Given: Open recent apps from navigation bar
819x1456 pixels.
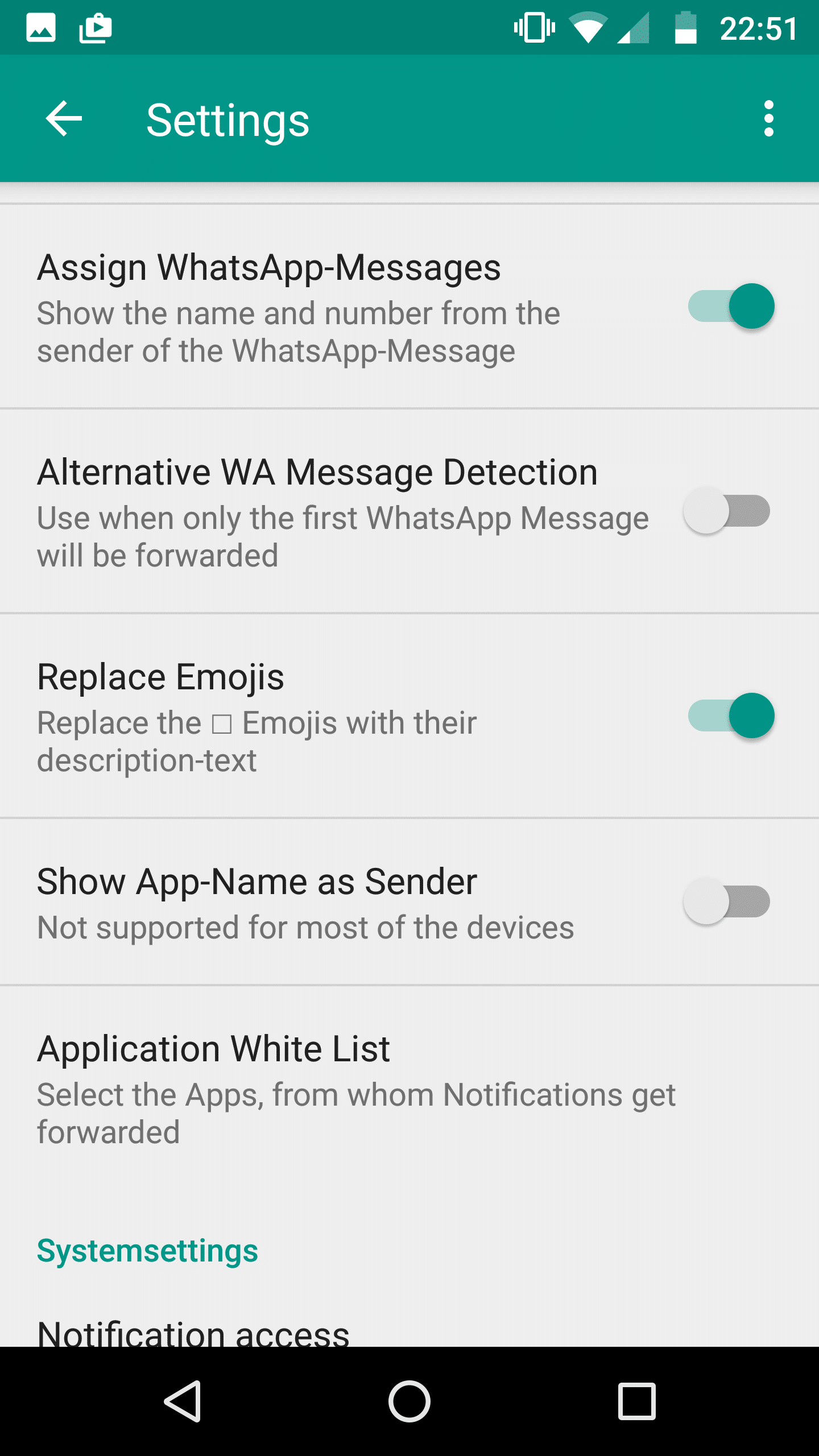Looking at the screenshot, I should click(637, 1401).
